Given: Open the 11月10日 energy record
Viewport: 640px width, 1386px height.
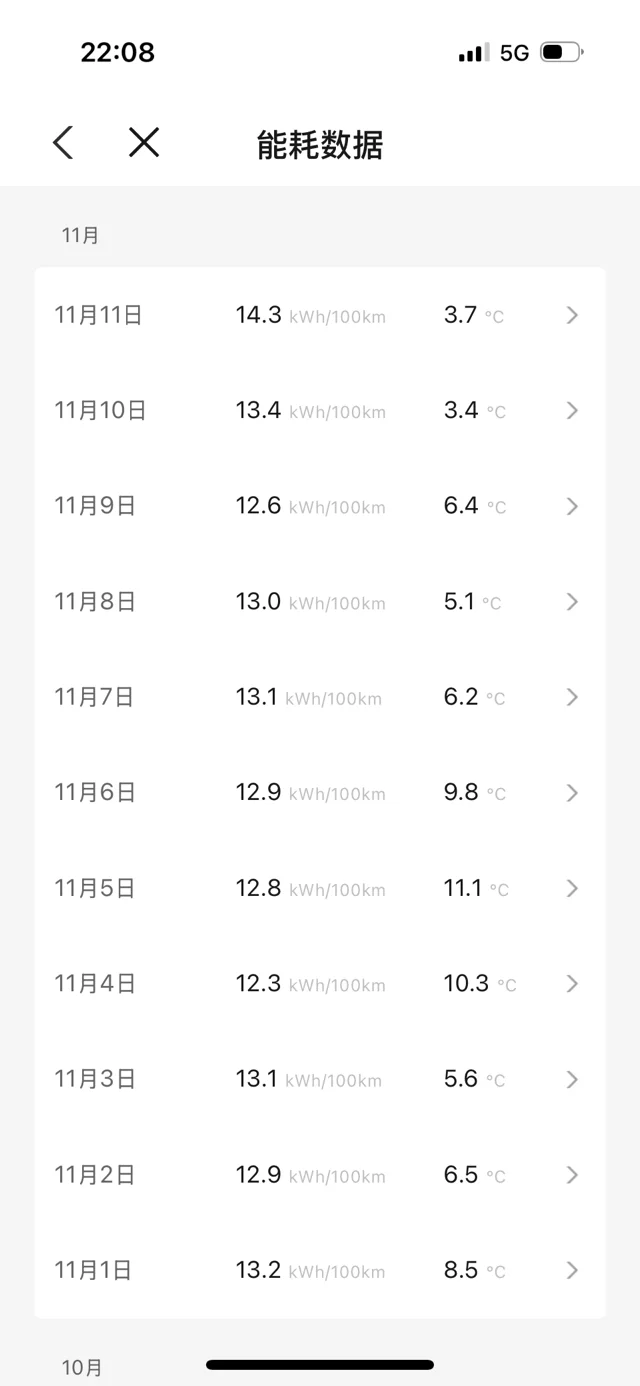Looking at the screenshot, I should click(320, 411).
